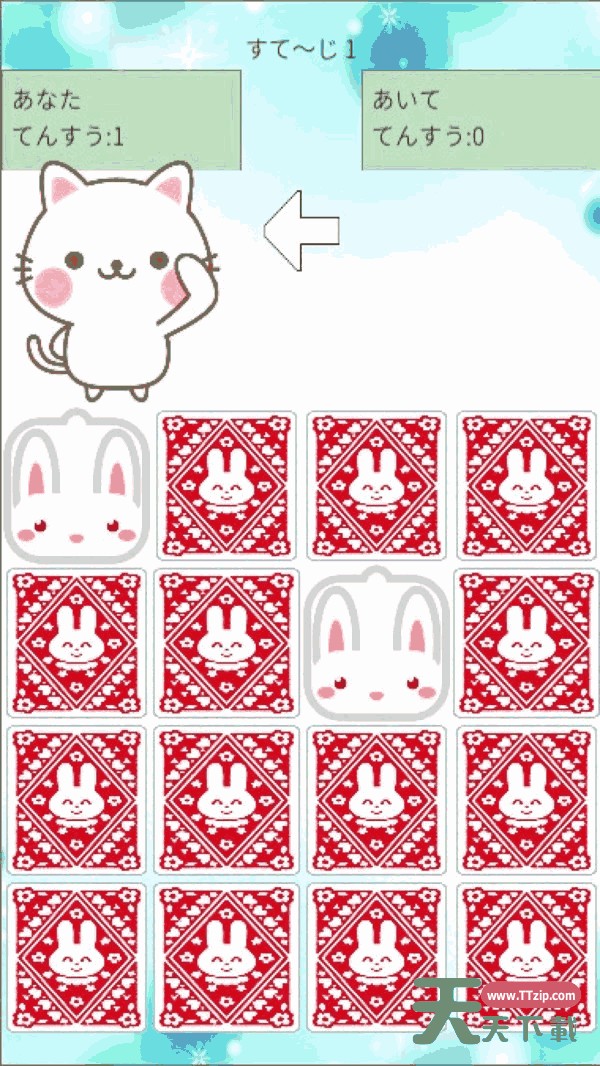
Task: Flip the face-down card right of the second-row rabbit
Action: click(x=527, y=643)
